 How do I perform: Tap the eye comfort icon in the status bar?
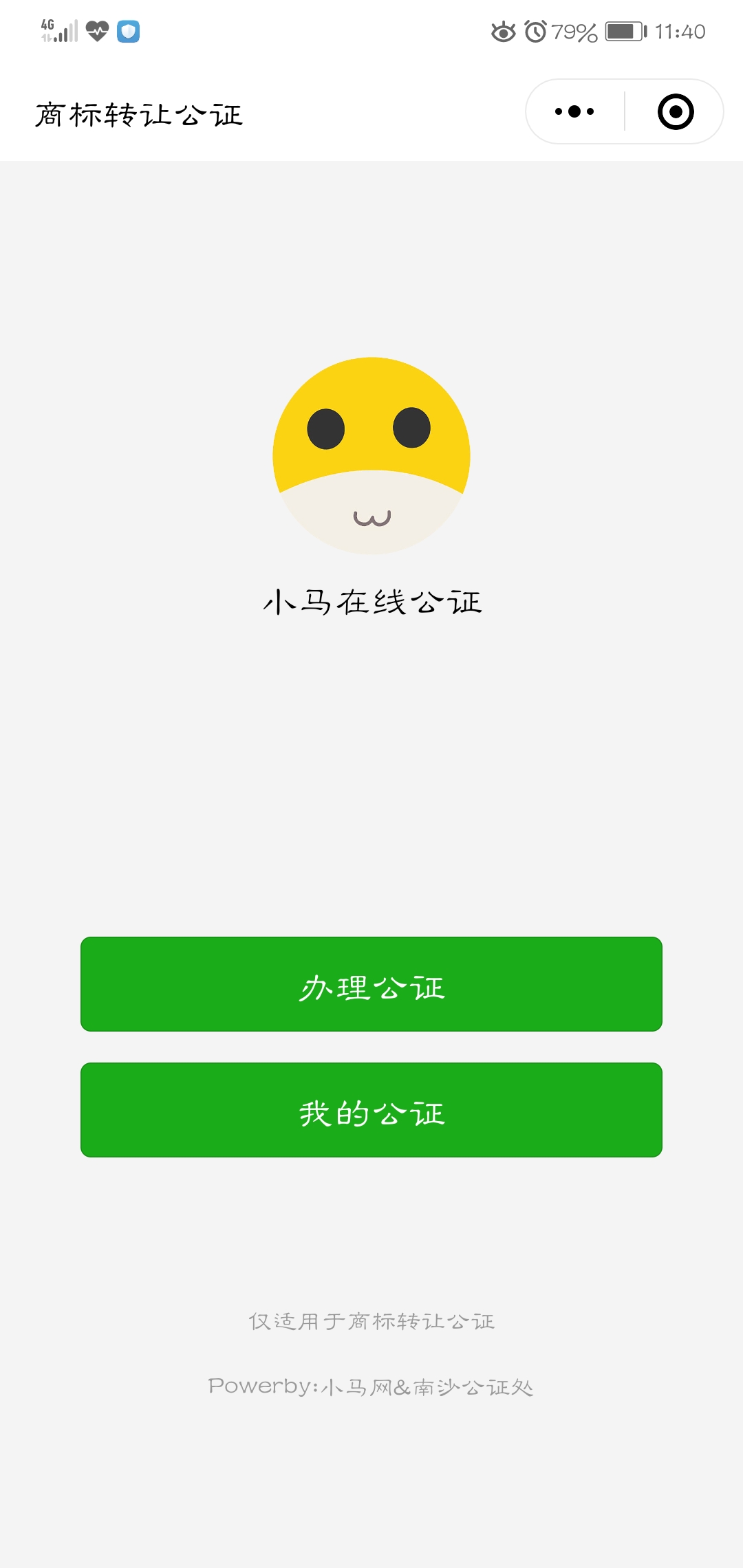504,31
